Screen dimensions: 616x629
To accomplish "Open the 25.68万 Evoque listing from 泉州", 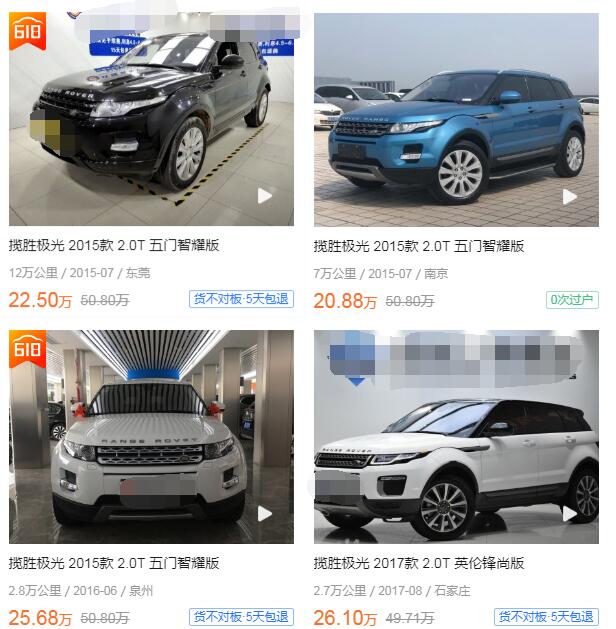I will tap(114, 563).
